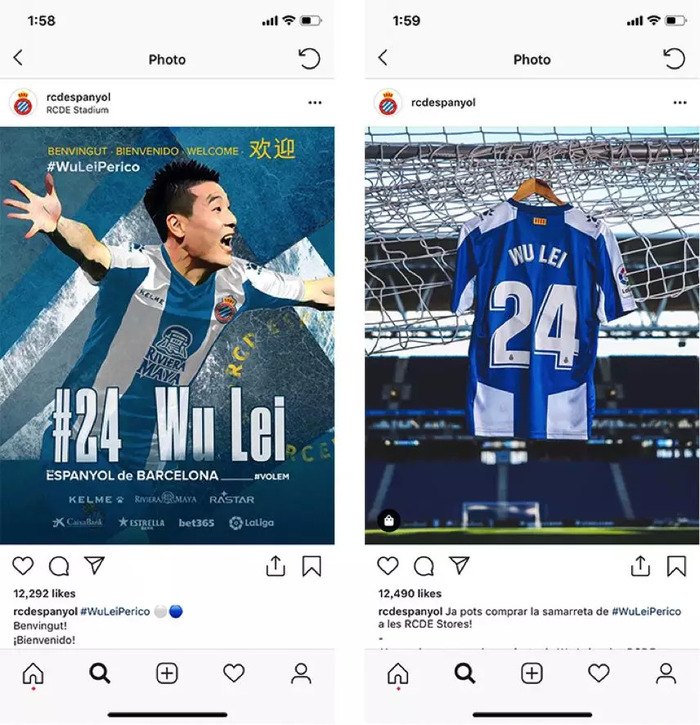This screenshot has height=725, width=700.
Task: View shopping tags on the jersey photo
Action: 389,520
